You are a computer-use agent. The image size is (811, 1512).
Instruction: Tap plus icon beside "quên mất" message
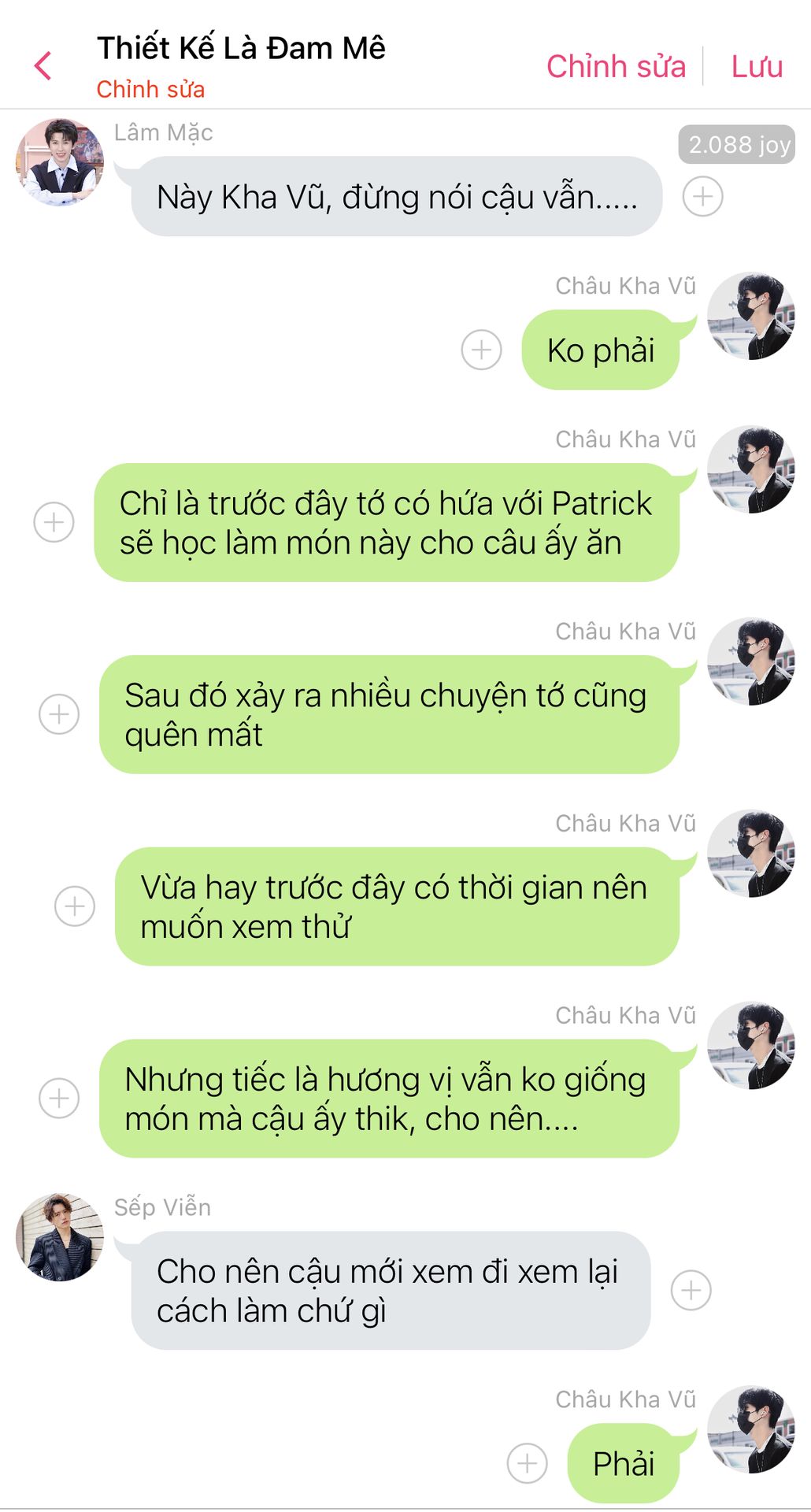[59, 714]
